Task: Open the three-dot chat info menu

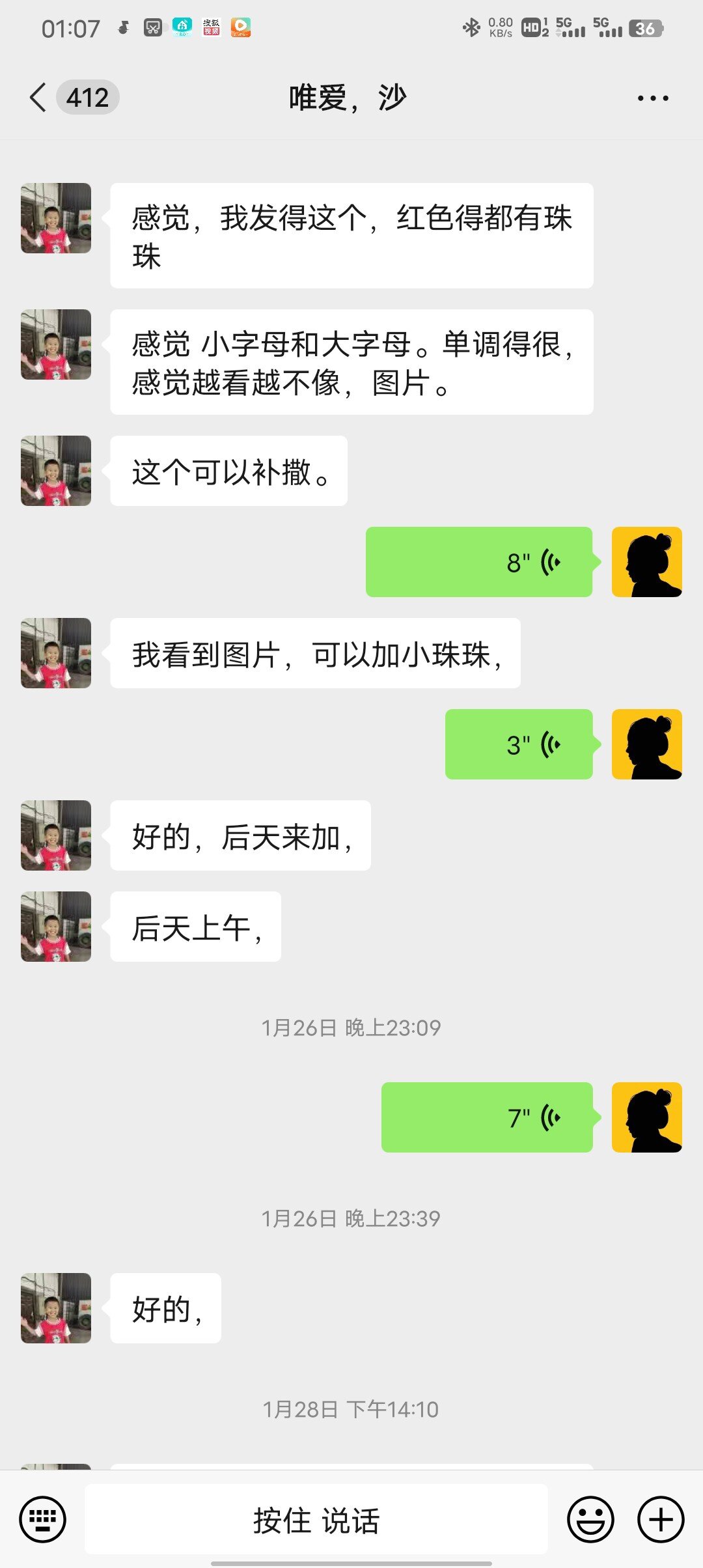Action: tap(652, 98)
